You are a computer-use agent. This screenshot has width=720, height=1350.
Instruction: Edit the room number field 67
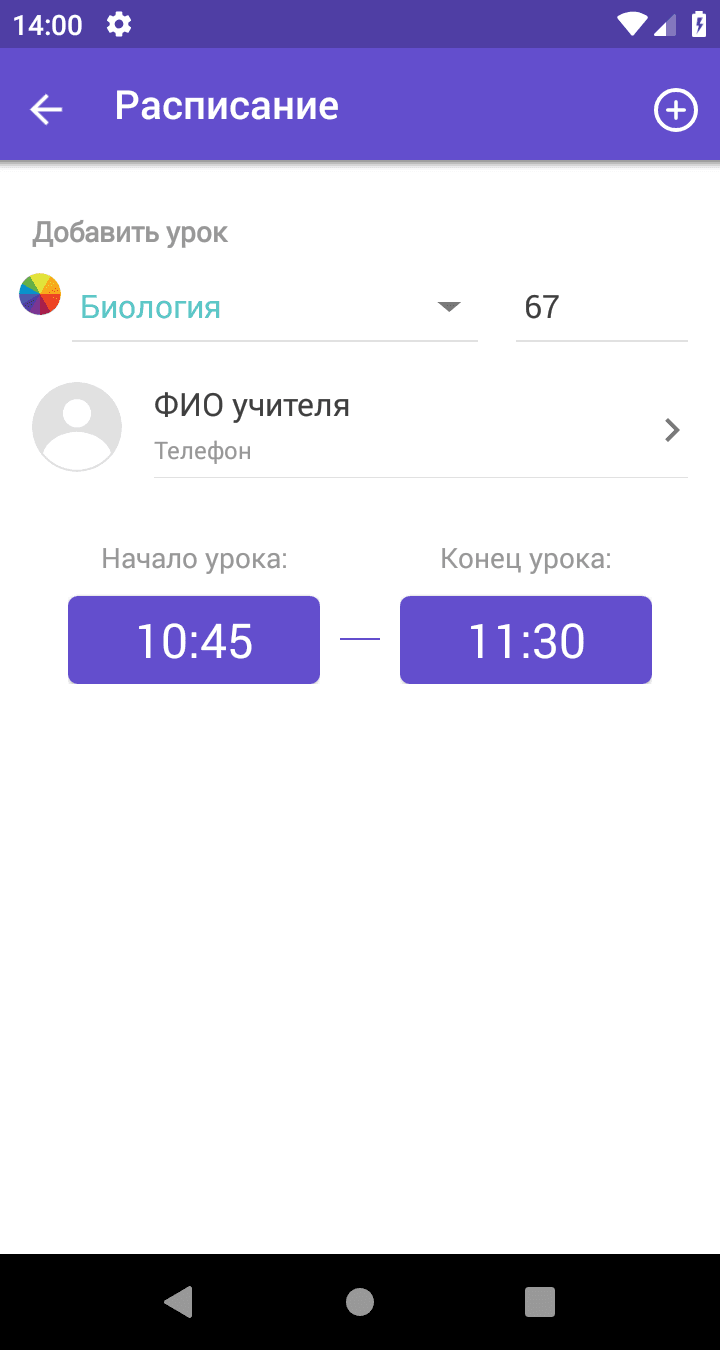coord(600,307)
